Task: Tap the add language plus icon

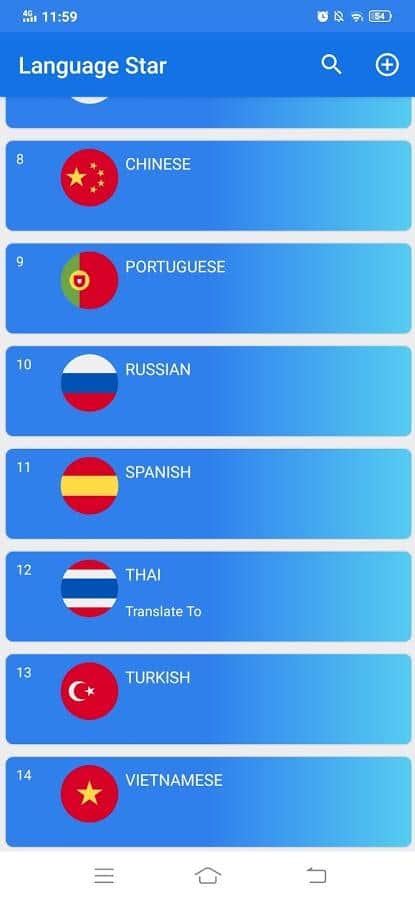Action: pos(387,65)
